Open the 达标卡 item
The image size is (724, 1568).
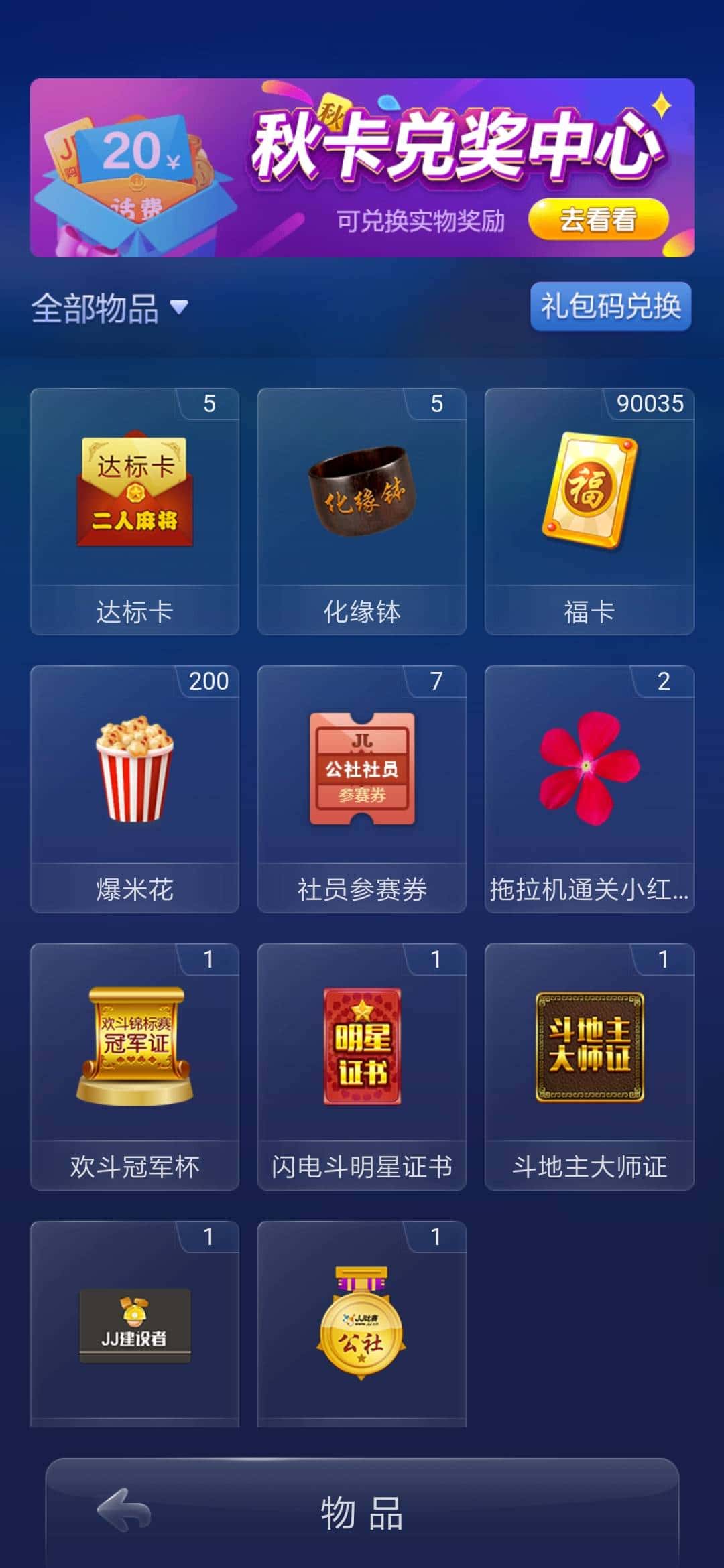tap(134, 509)
